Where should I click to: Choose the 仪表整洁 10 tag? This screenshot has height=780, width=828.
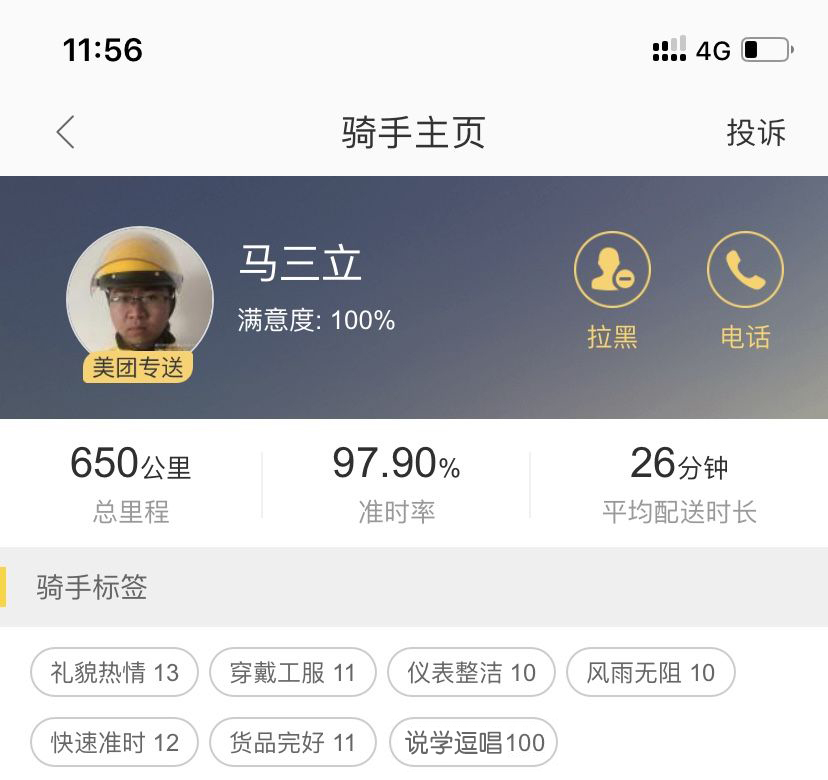472,673
